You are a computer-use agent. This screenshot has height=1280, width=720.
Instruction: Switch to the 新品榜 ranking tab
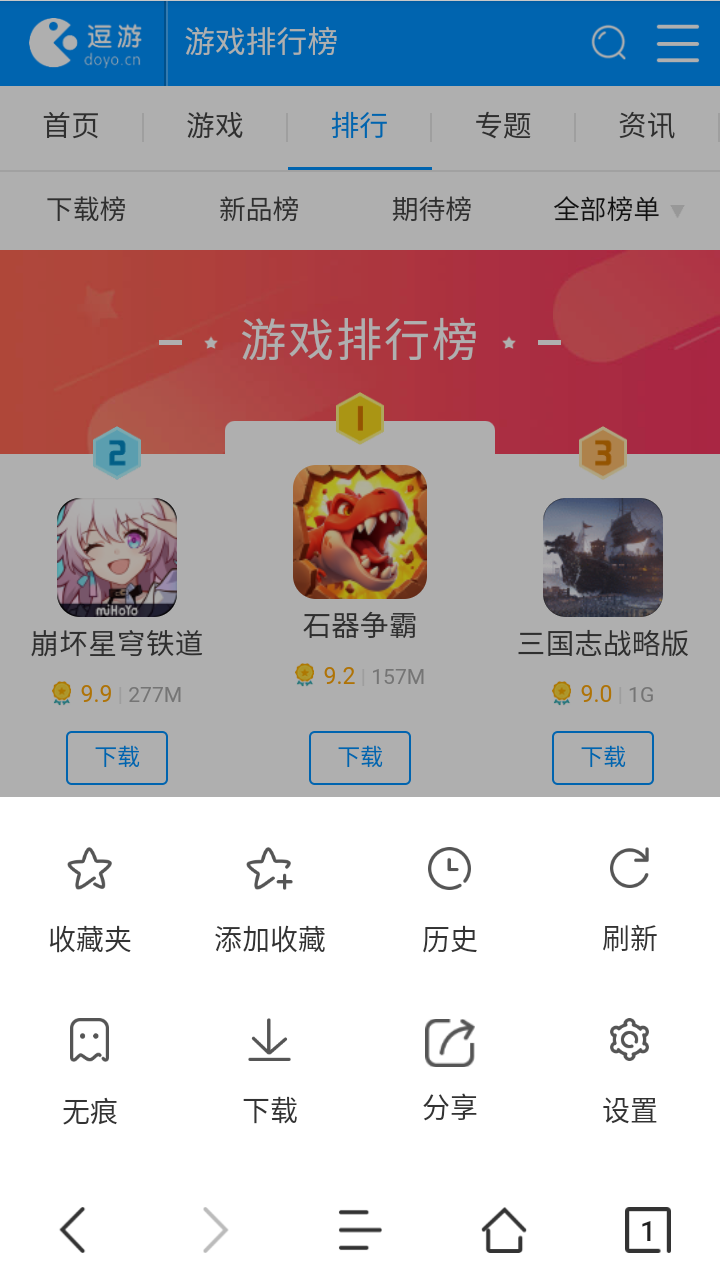coord(259,210)
